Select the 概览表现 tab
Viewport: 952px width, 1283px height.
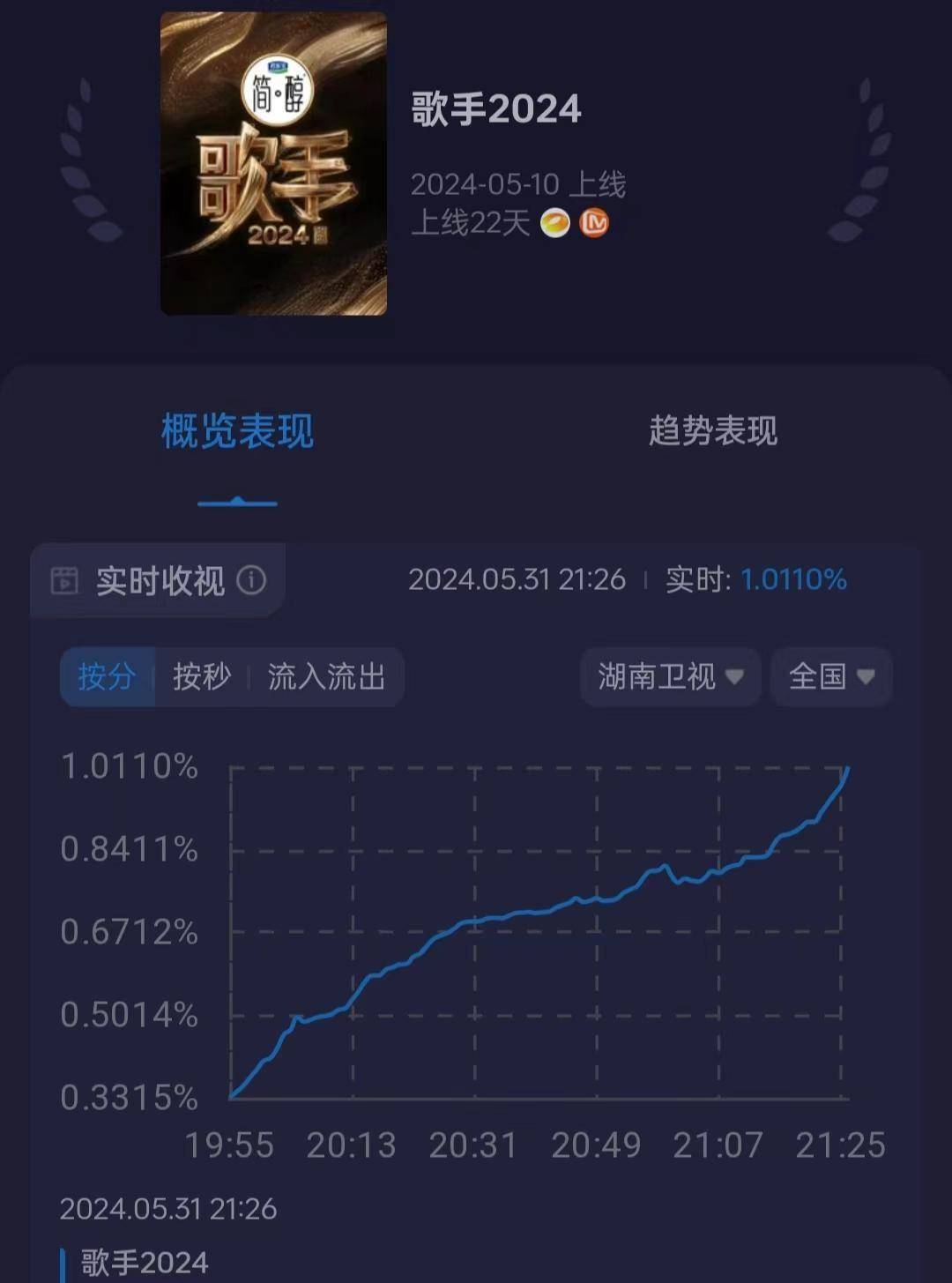(x=237, y=431)
